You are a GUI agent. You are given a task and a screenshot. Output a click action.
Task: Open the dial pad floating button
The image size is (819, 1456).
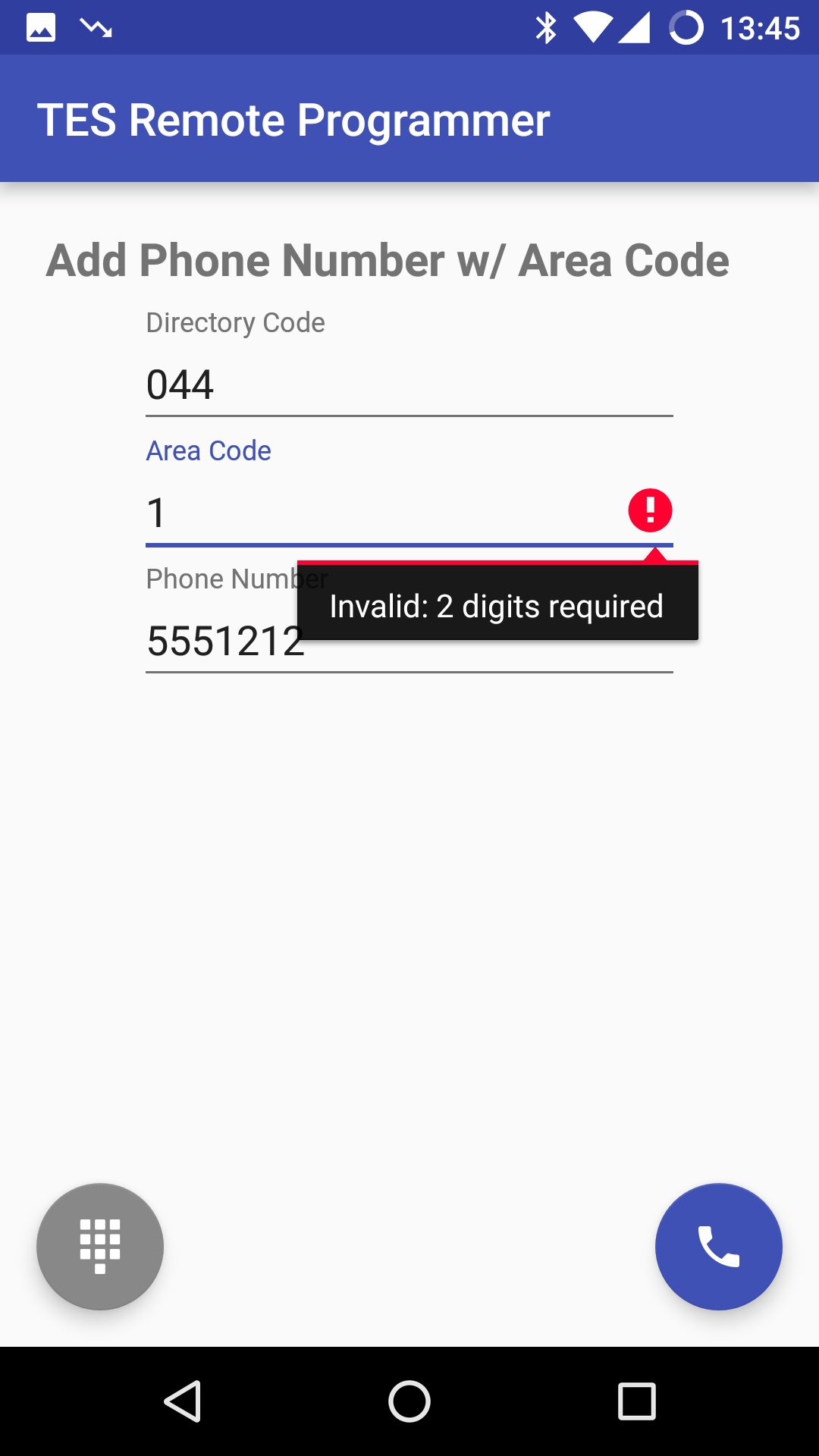pyautogui.click(x=100, y=1247)
